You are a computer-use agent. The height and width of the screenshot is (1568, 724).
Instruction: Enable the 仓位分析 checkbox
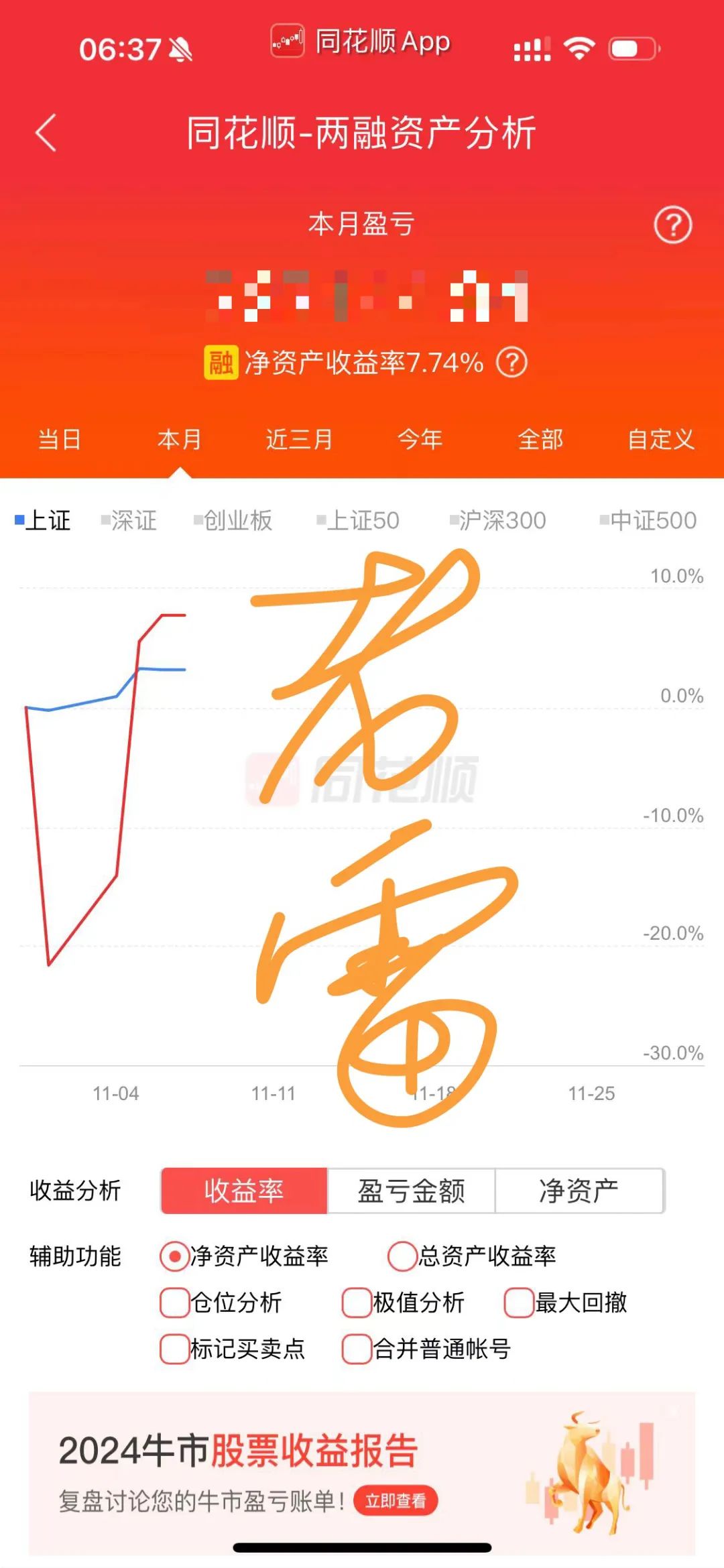[174, 1303]
